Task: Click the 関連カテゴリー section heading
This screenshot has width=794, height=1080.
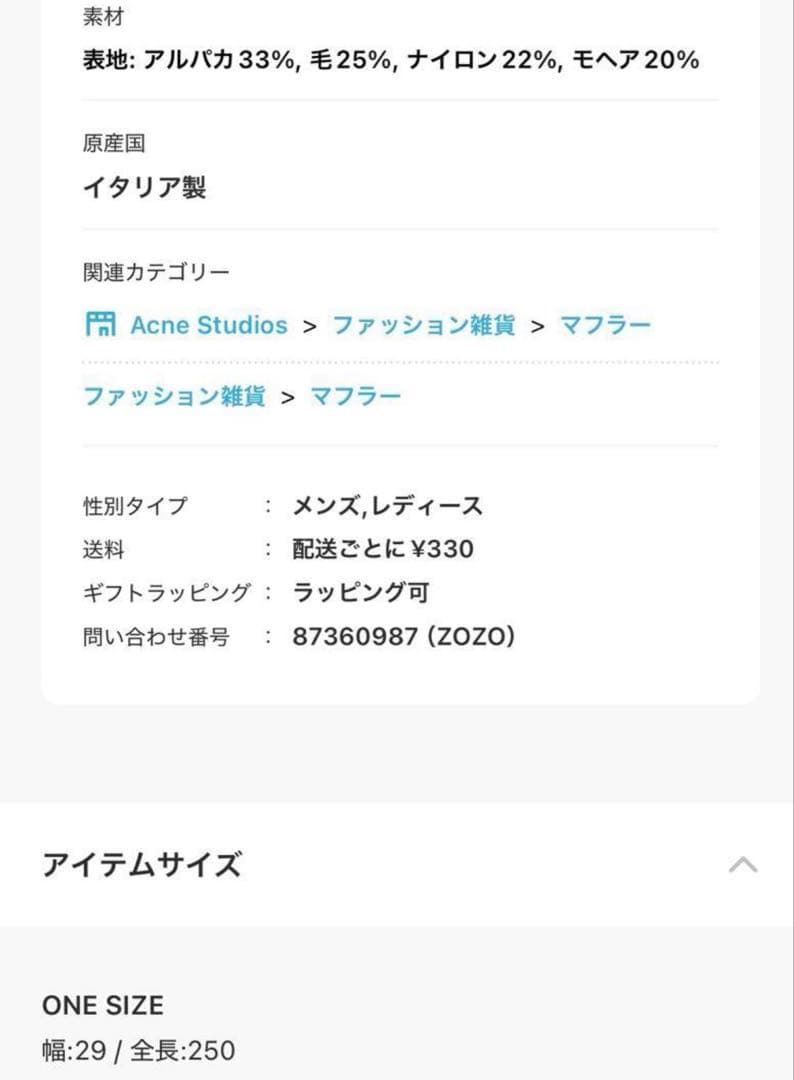Action: (156, 270)
